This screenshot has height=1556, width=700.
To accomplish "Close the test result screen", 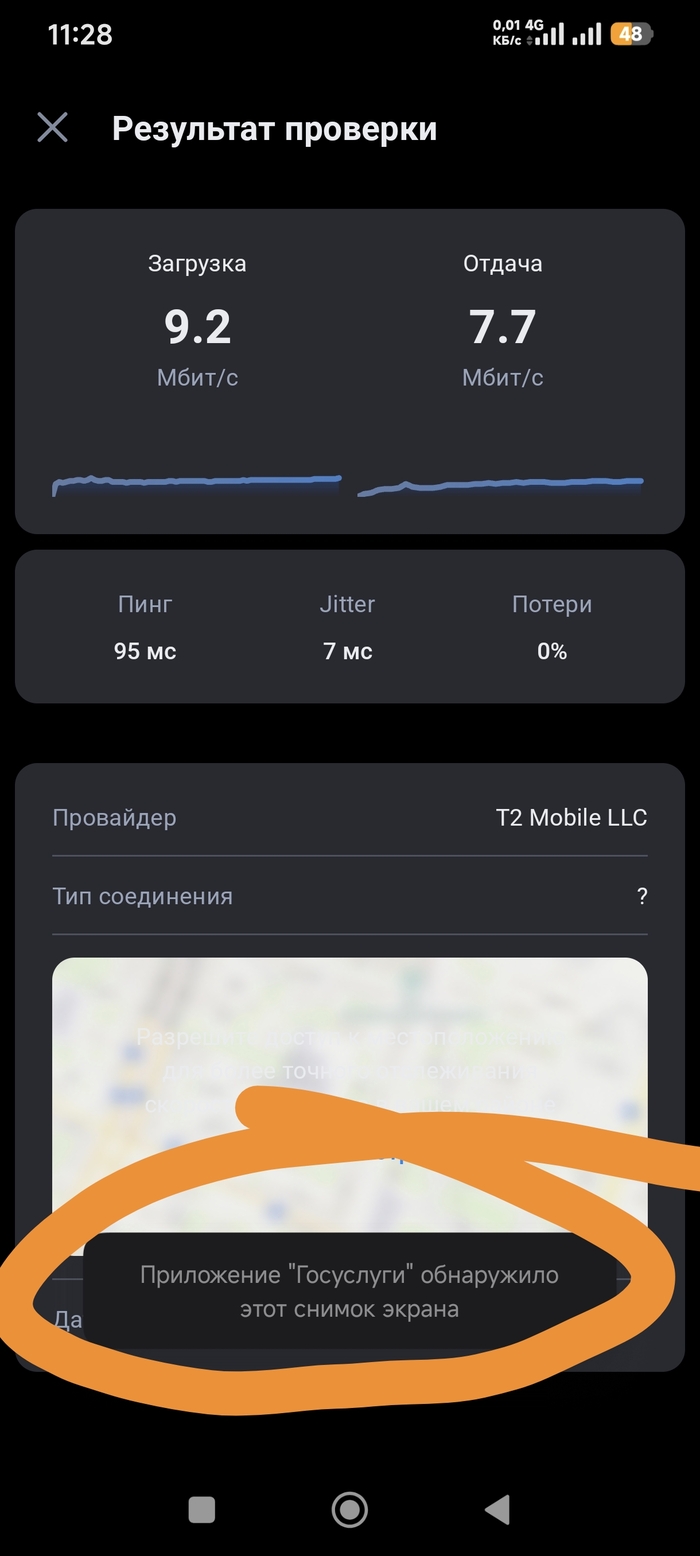I will (52, 128).
